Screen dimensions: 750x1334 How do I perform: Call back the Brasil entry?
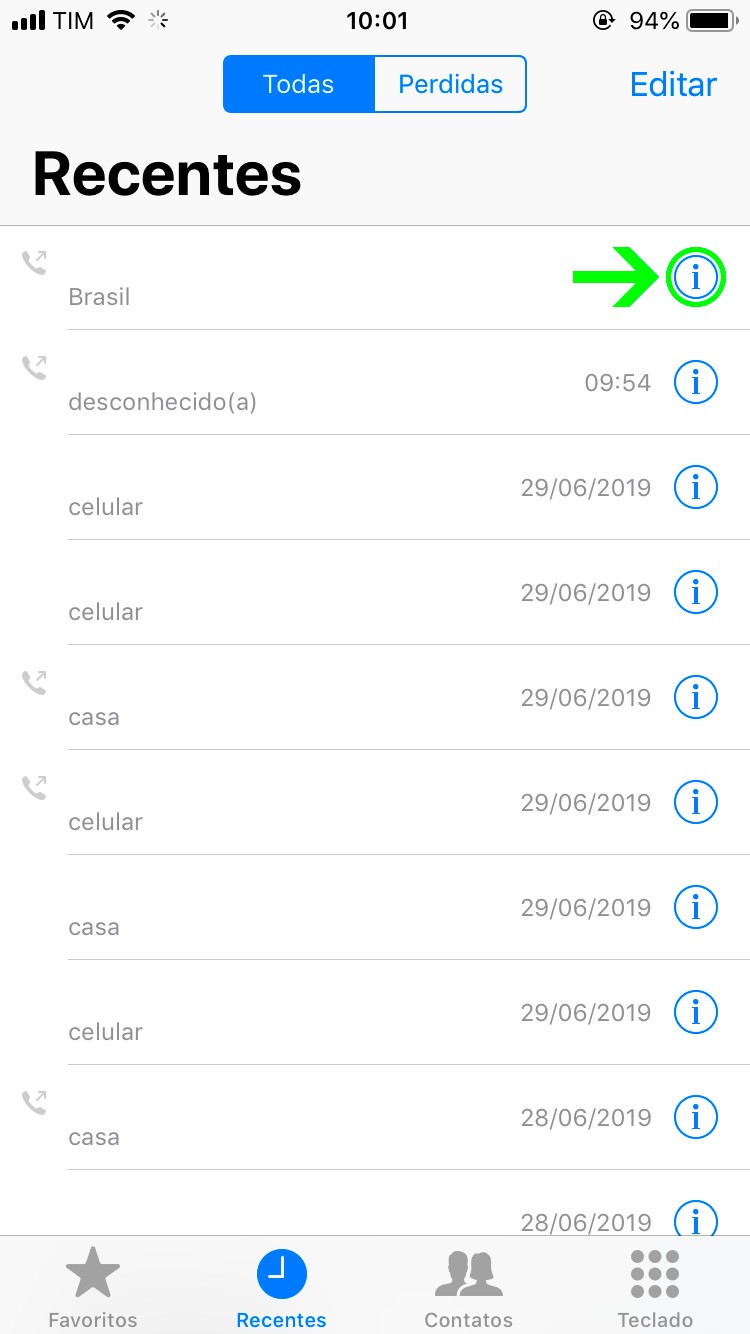coord(300,280)
